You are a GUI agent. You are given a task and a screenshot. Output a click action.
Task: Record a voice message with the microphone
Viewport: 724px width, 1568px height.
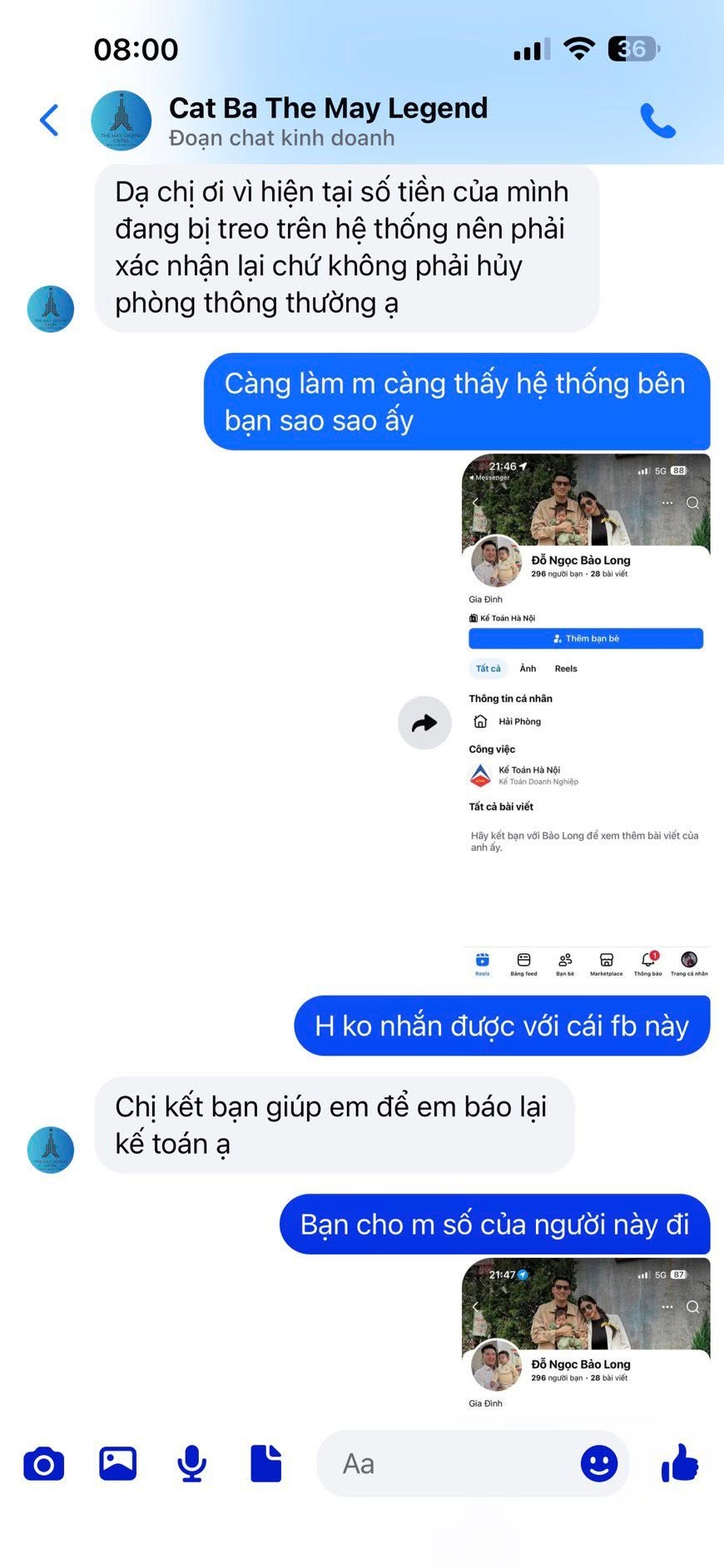192,1463
